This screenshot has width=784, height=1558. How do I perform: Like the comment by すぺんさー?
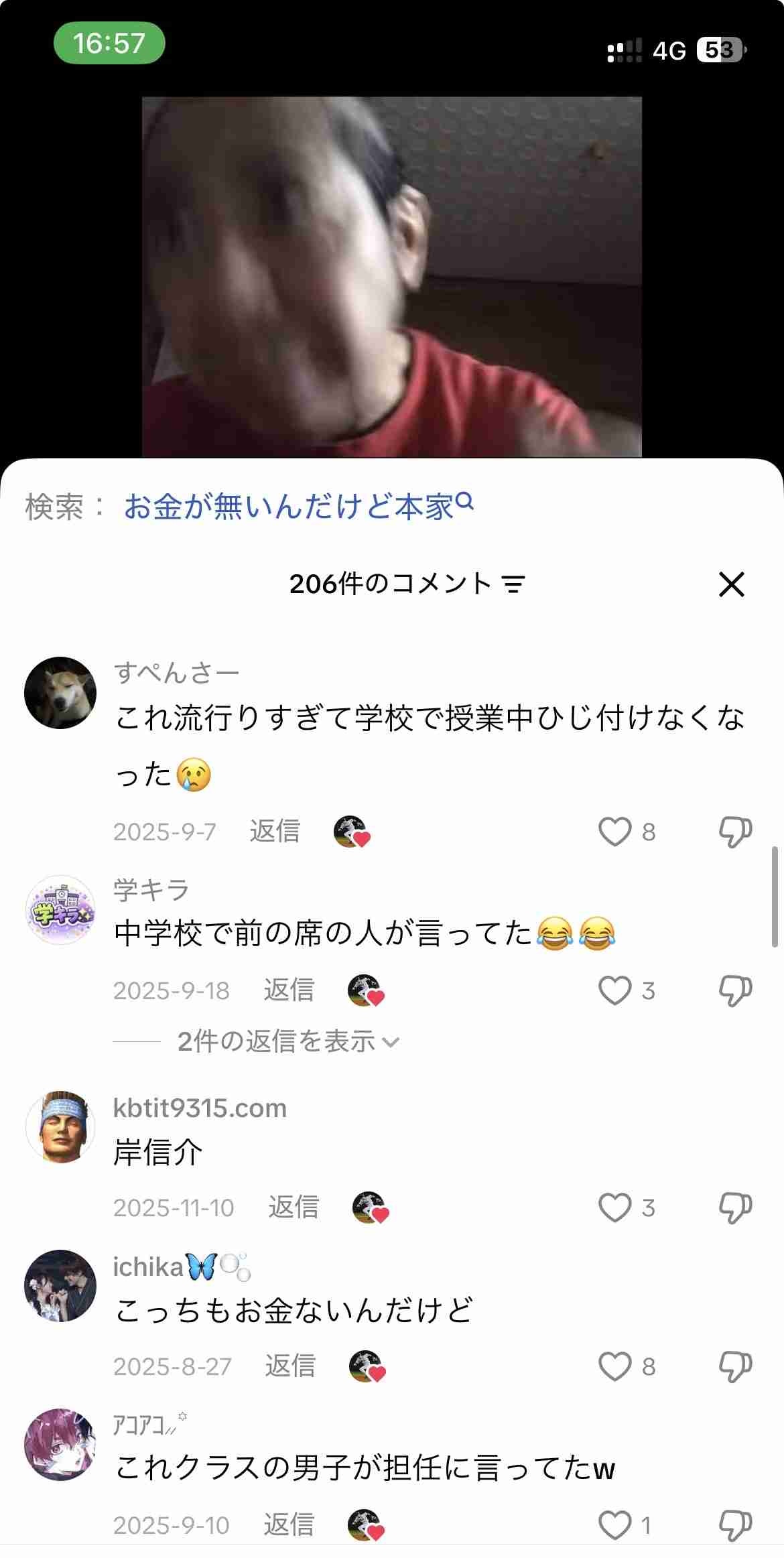(x=614, y=832)
